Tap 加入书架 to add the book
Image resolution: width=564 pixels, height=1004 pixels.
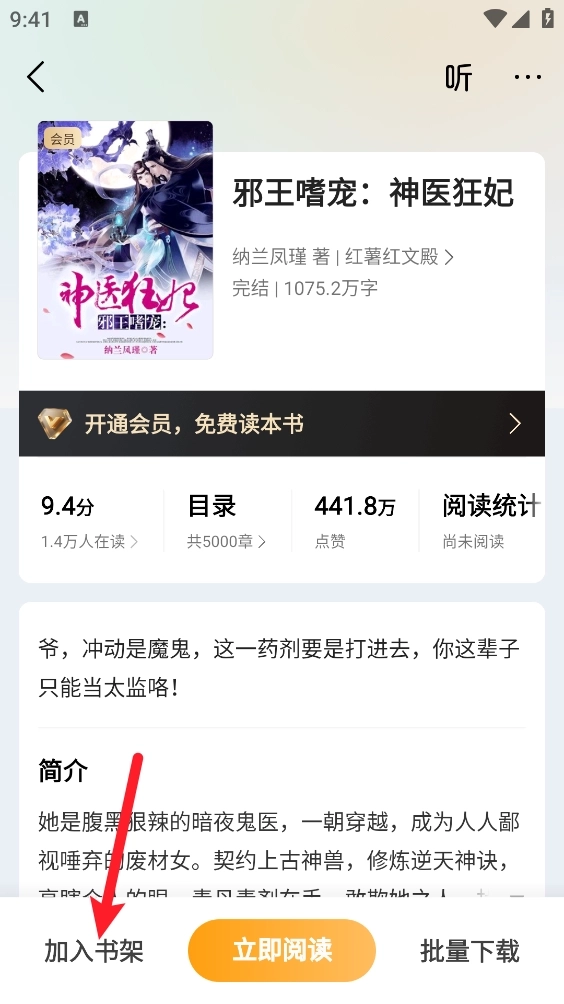(93, 951)
